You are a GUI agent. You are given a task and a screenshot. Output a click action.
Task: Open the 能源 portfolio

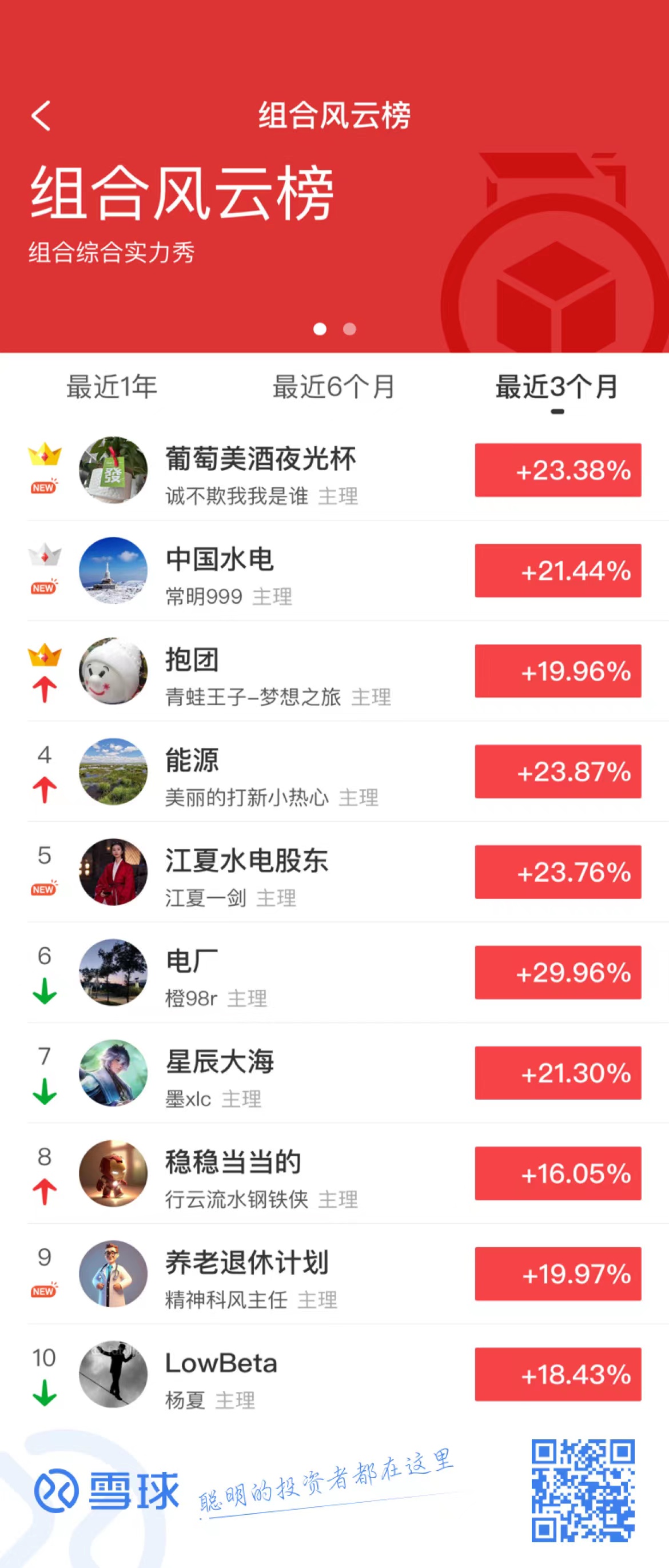[x=192, y=760]
